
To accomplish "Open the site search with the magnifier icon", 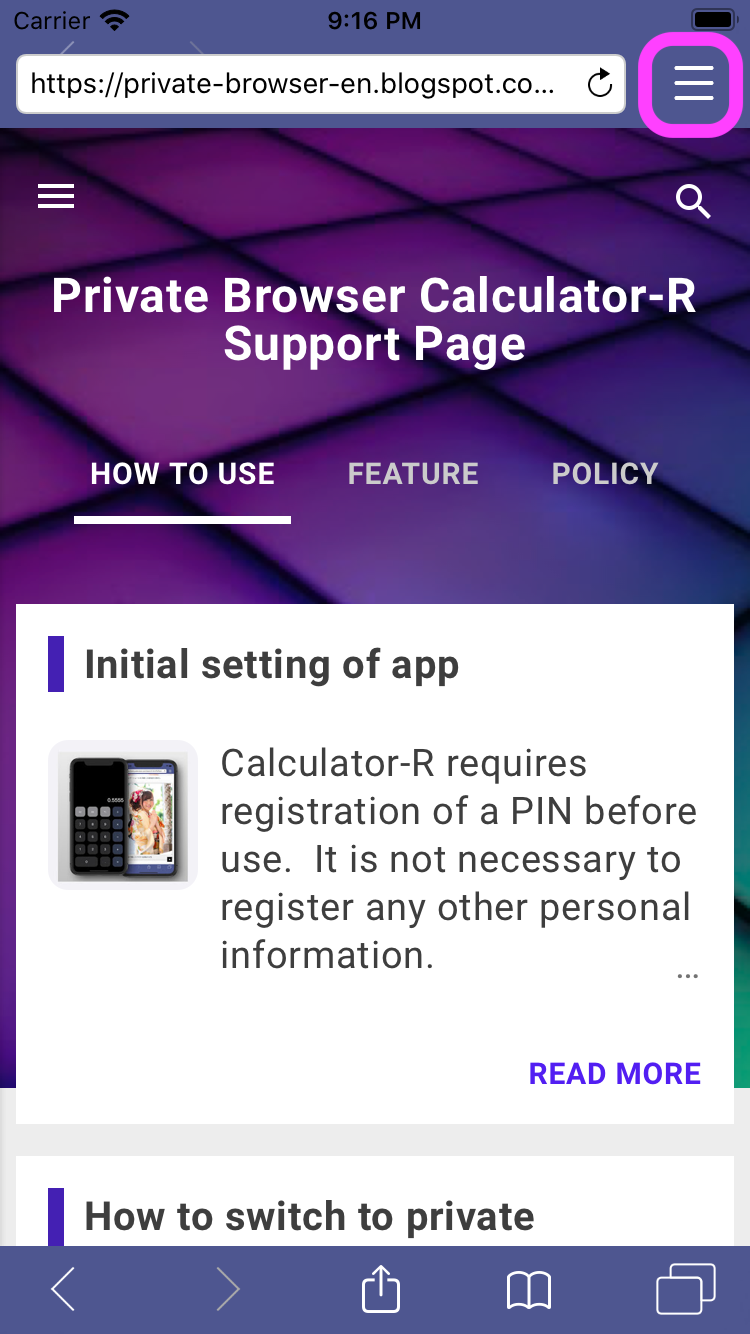I will coord(693,201).
